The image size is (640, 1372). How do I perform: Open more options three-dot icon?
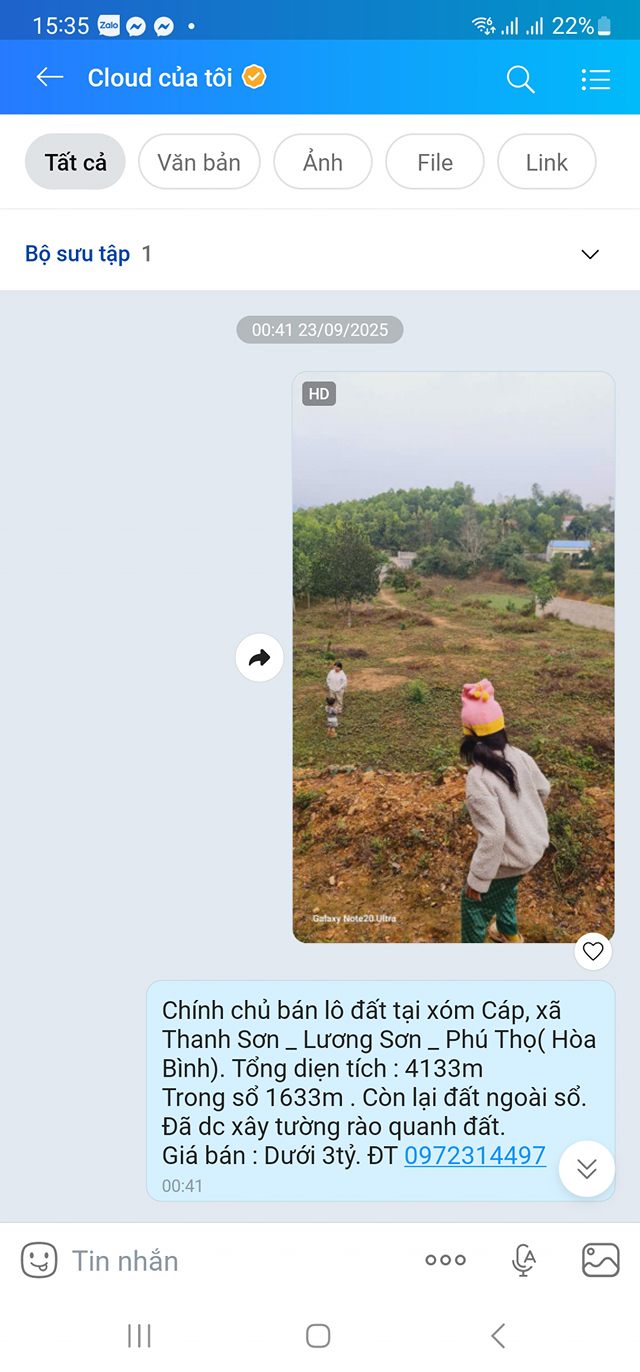[x=445, y=1260]
